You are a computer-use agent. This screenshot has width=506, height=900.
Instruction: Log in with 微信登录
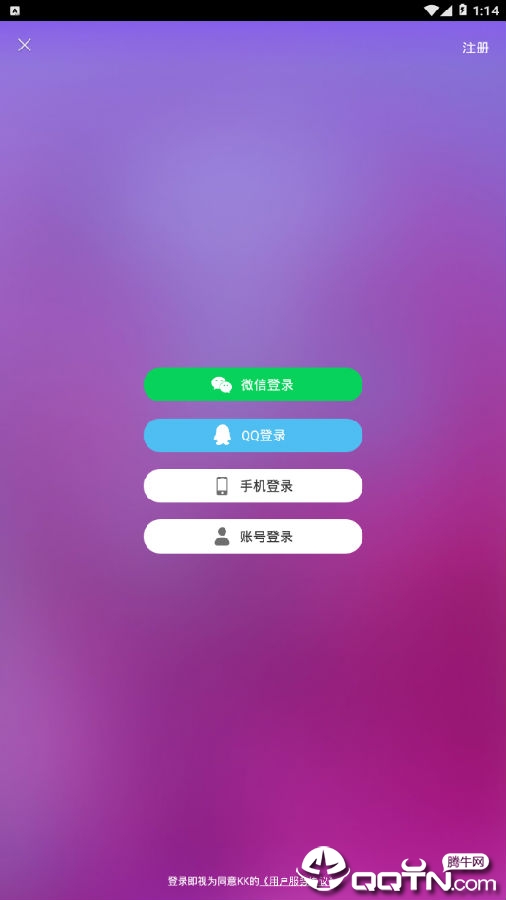[253, 385]
